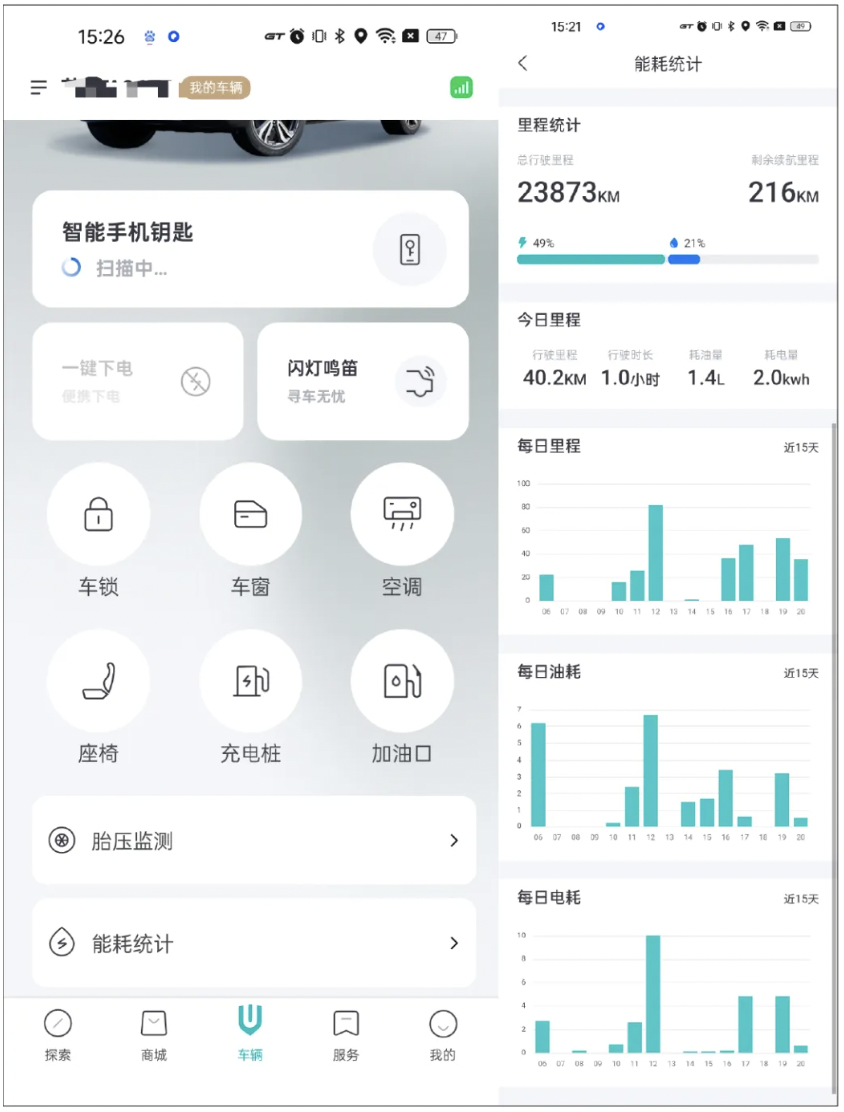Switch to the Mine tab

click(x=442, y=1034)
